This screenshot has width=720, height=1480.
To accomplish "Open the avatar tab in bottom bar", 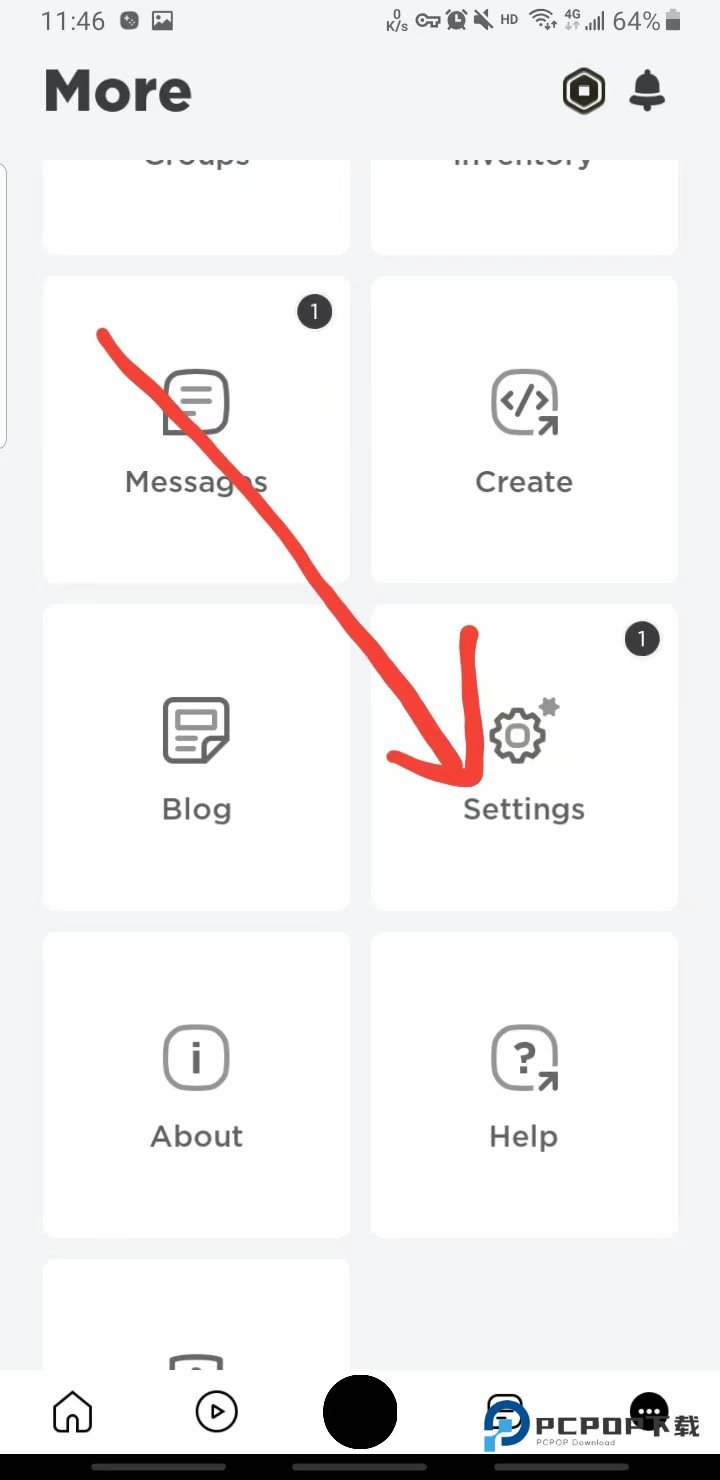I will 360,1412.
